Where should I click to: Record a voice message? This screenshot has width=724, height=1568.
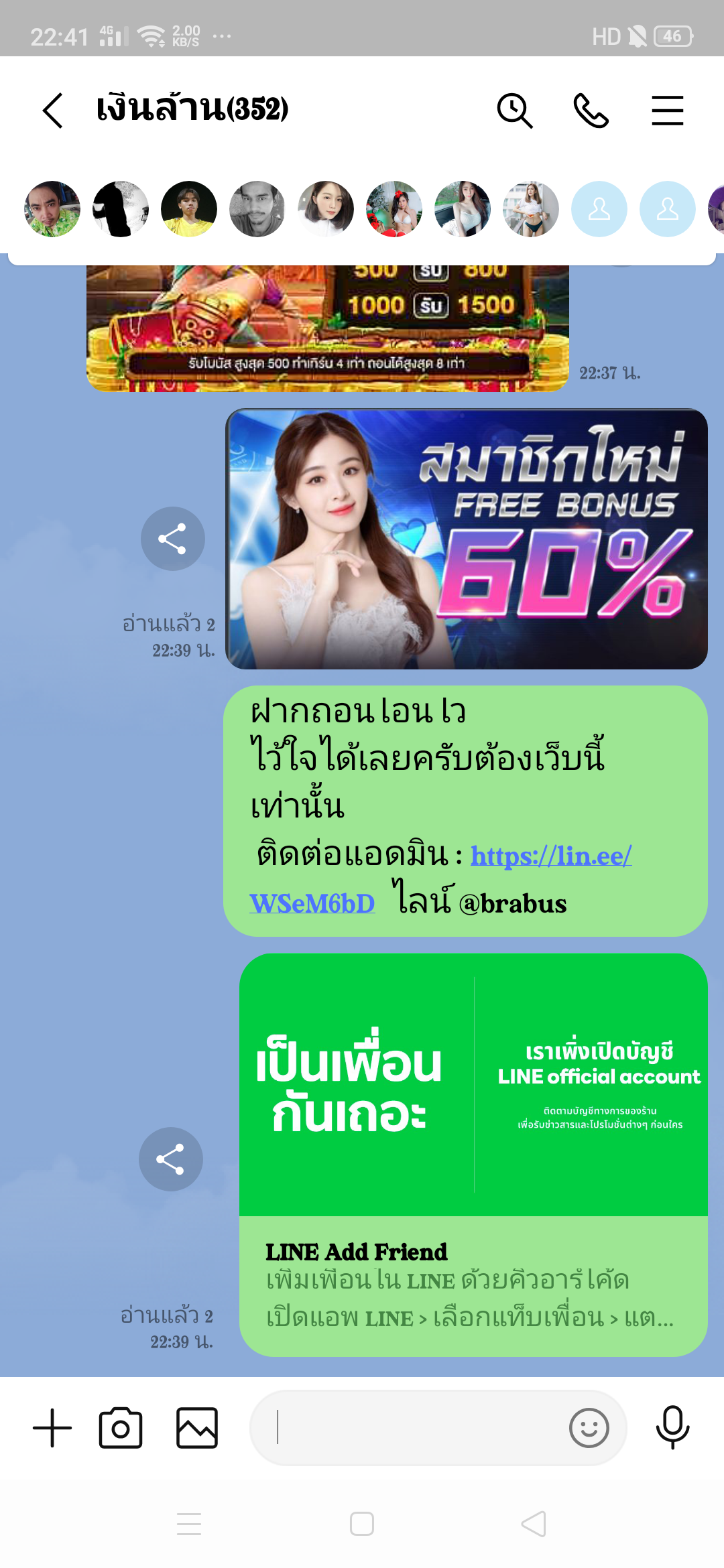(x=672, y=1428)
